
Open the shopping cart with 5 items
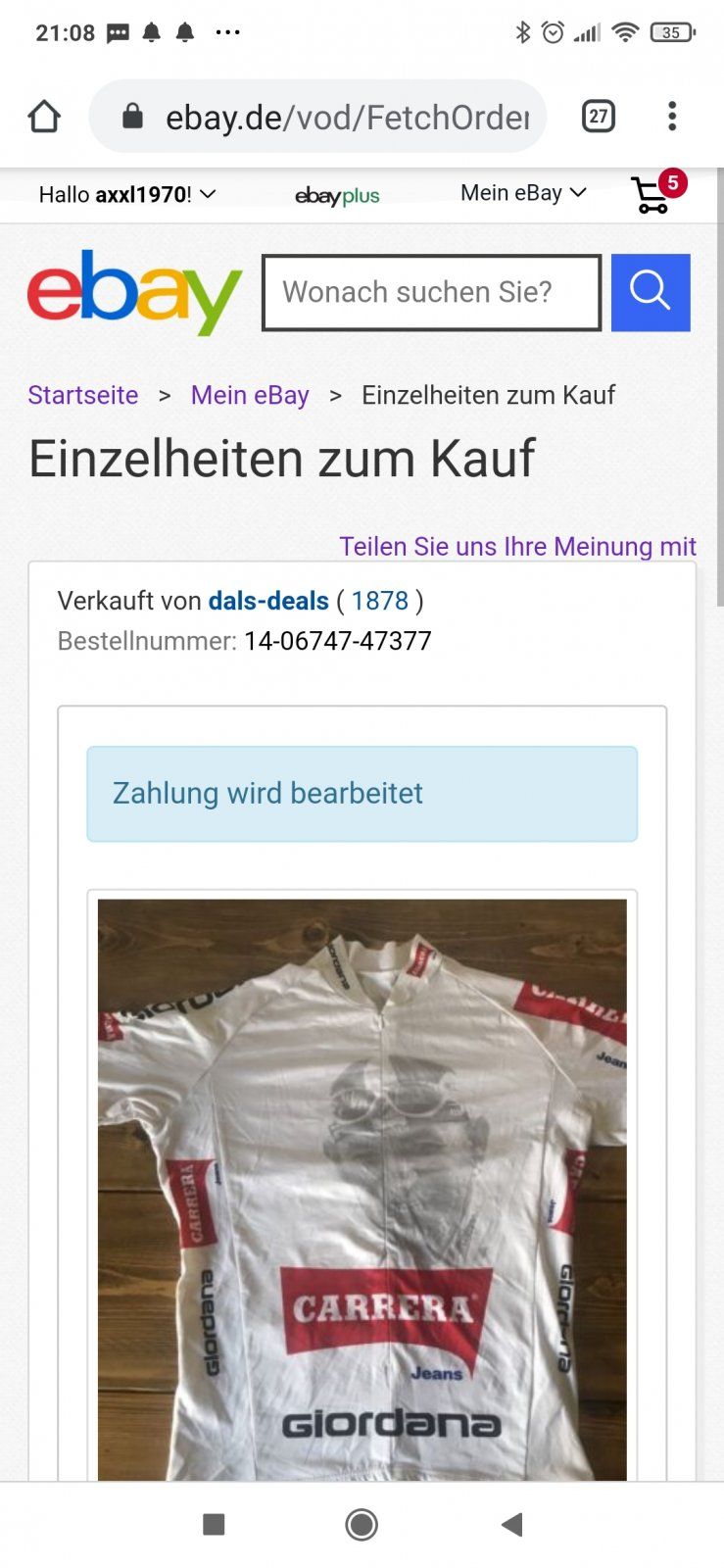pos(652,194)
